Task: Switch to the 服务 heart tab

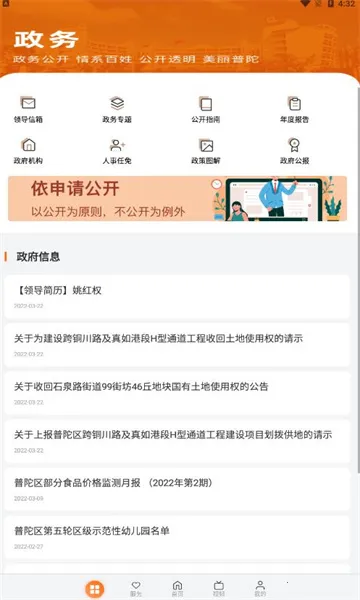Action: point(136,589)
